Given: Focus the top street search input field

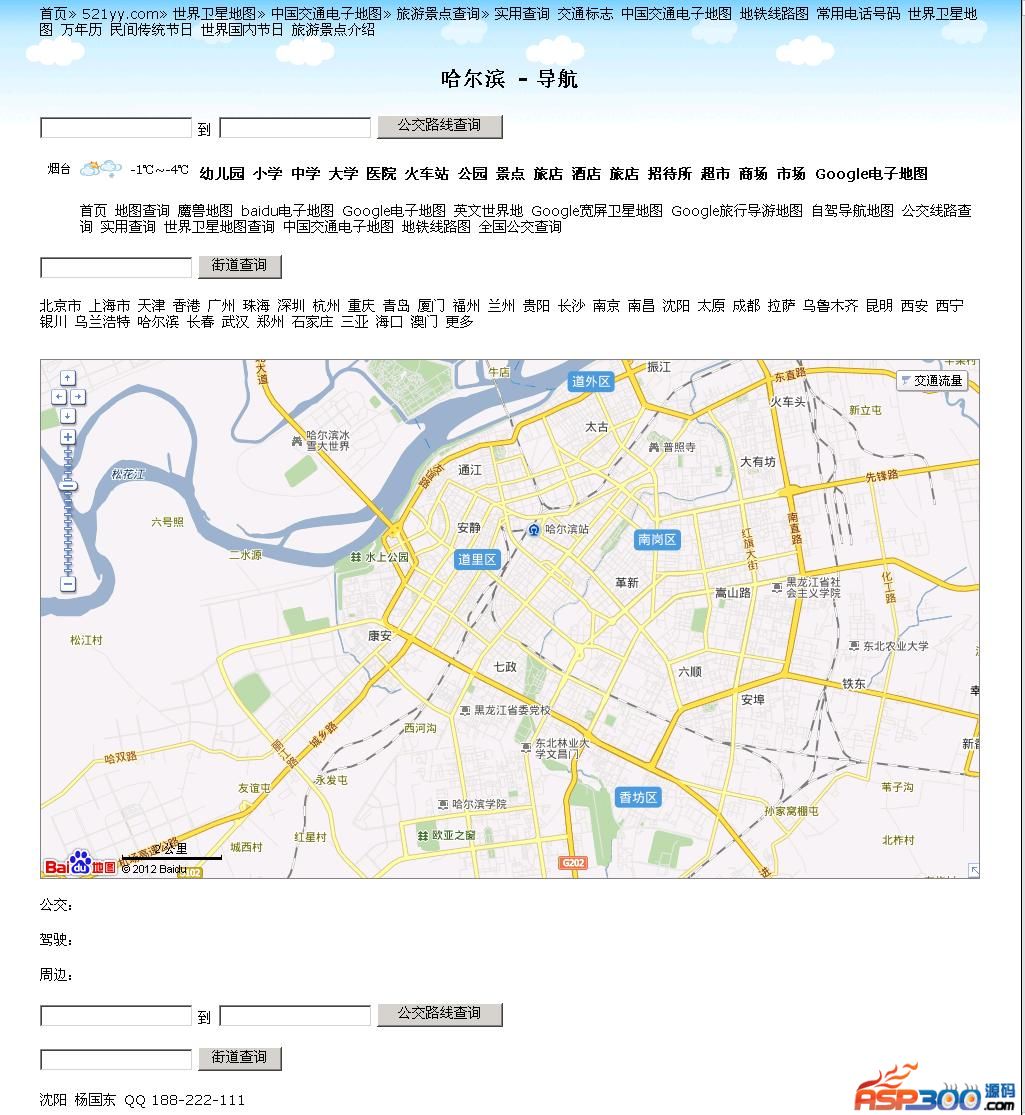Looking at the screenshot, I should click(116, 267).
